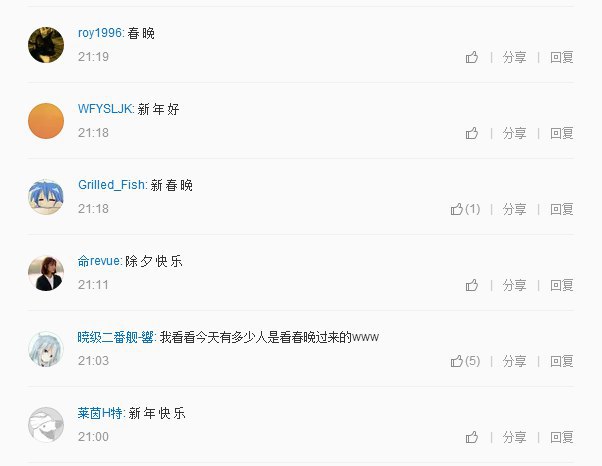Image resolution: width=602 pixels, height=466 pixels.
Task: Like 命revue's comment
Action: tap(472, 285)
